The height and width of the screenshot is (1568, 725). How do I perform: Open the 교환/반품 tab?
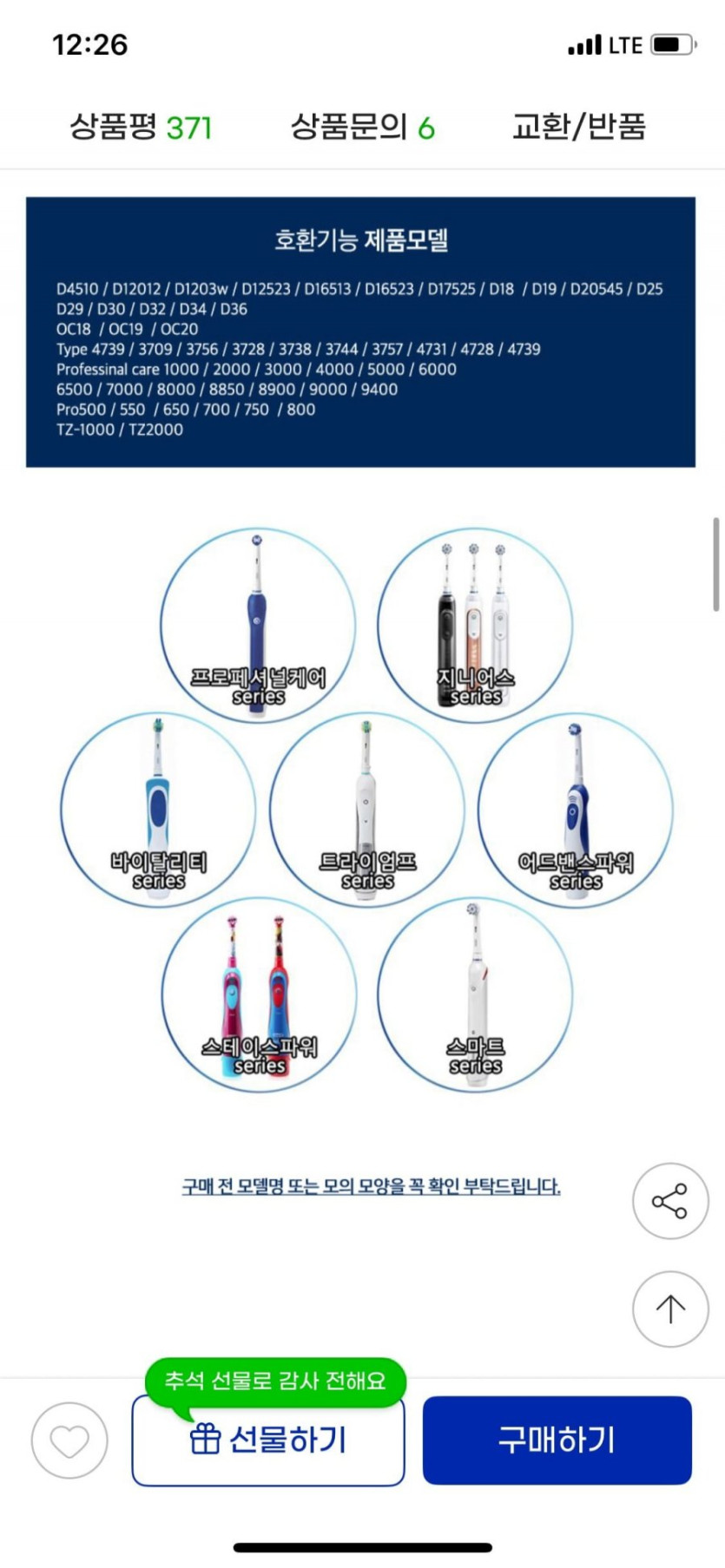tap(578, 128)
